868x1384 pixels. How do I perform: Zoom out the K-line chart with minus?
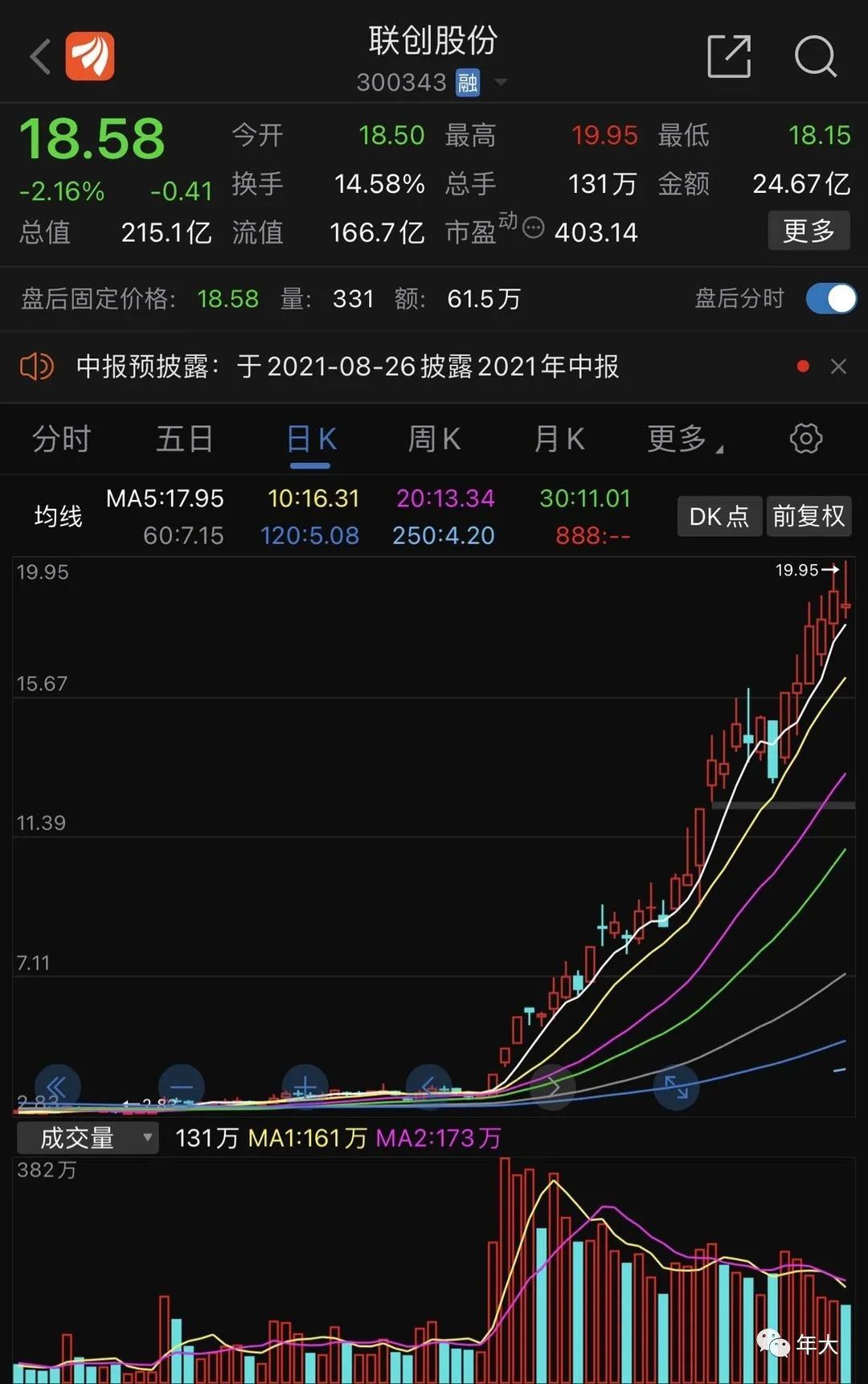[182, 1087]
